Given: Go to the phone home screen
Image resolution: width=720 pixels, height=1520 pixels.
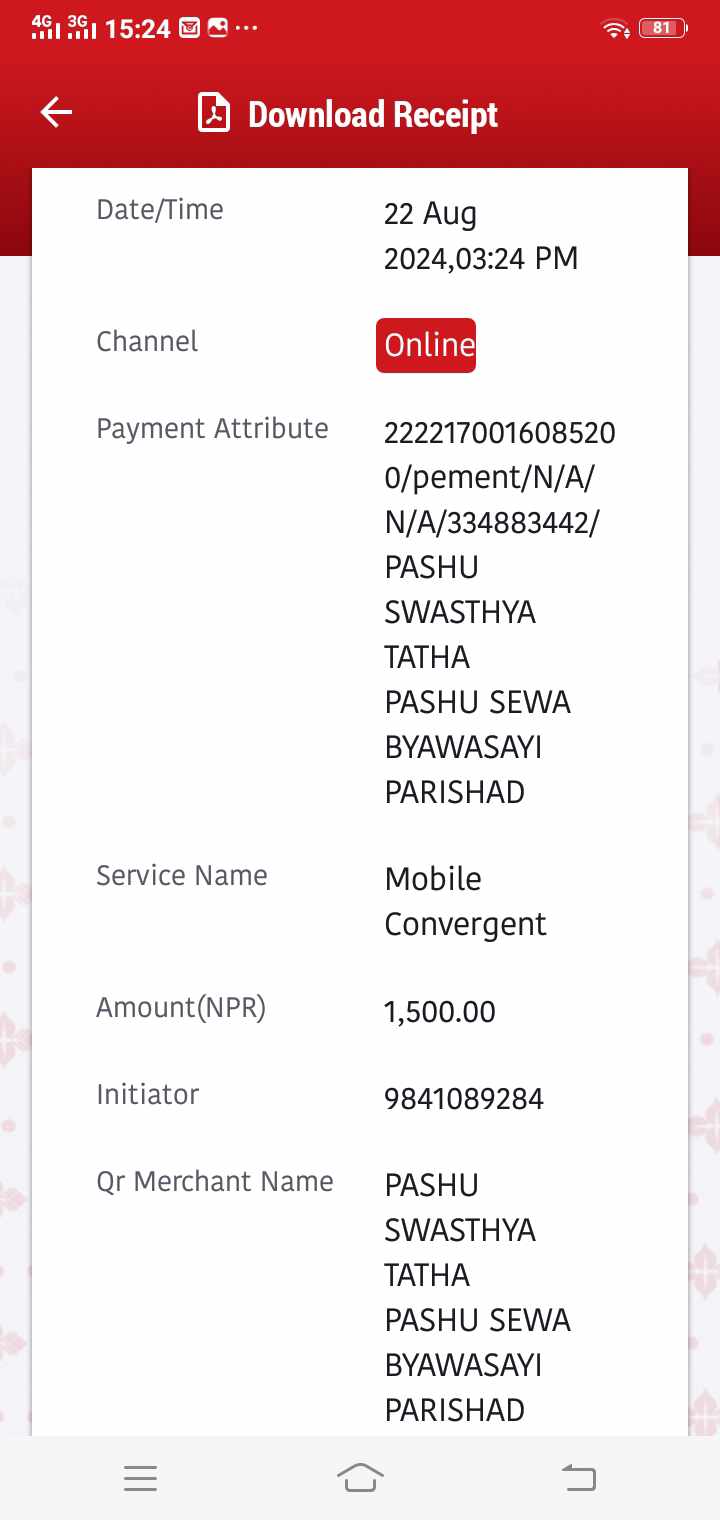Looking at the screenshot, I should tap(360, 1478).
